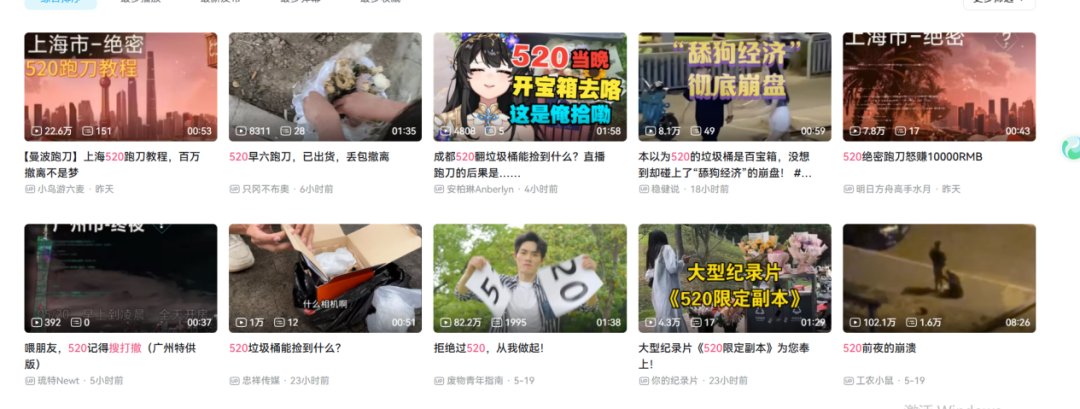The image size is (1080, 409).
Task: View uploader 只冈不布奥's profile
Action: (265, 189)
